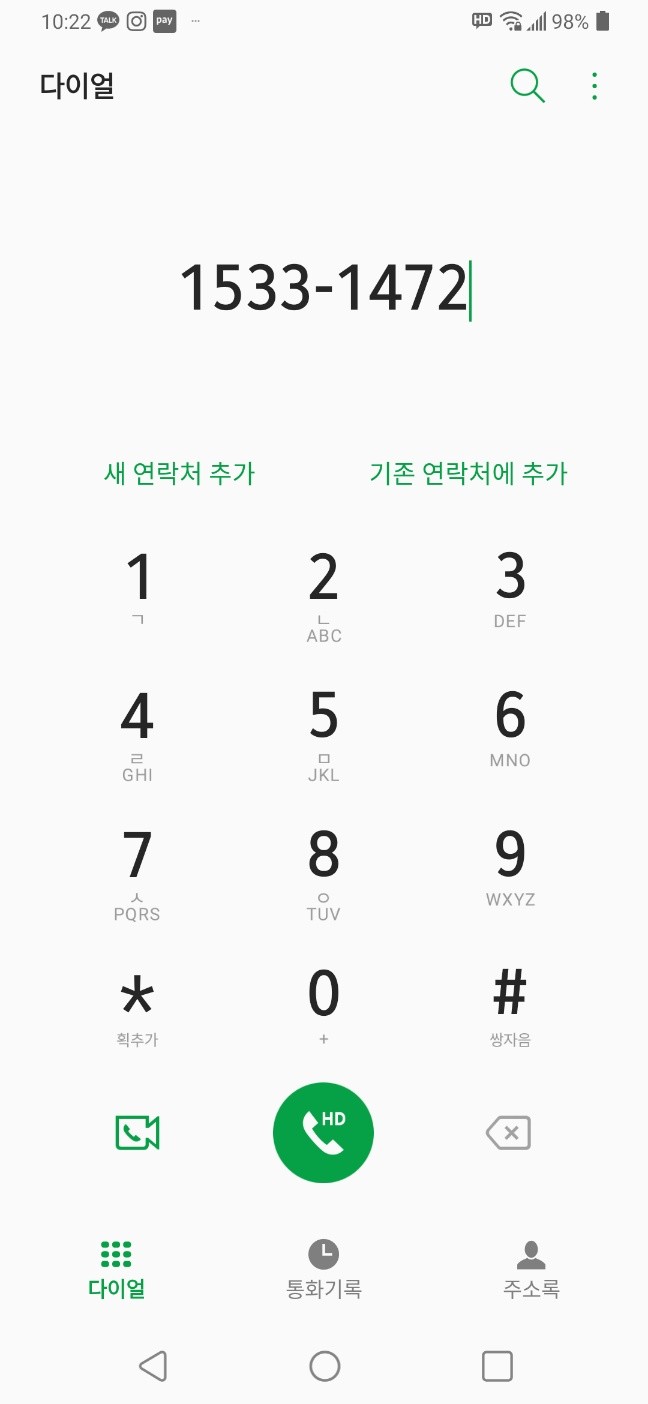Switch to the 통화기록 tab
648x1404 pixels.
324,1270
